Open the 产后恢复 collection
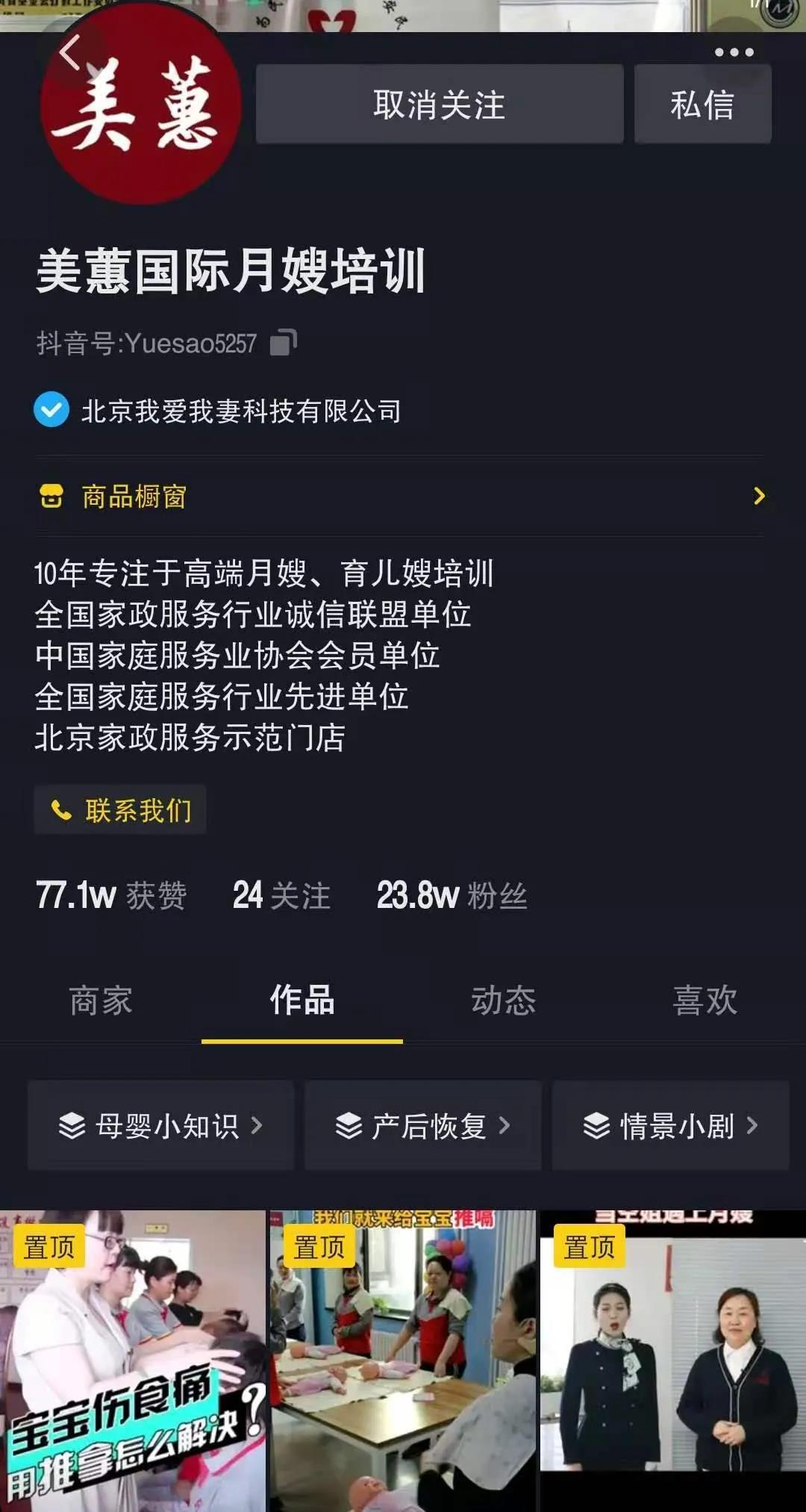Screen dimensions: 806x1512 [422, 1125]
